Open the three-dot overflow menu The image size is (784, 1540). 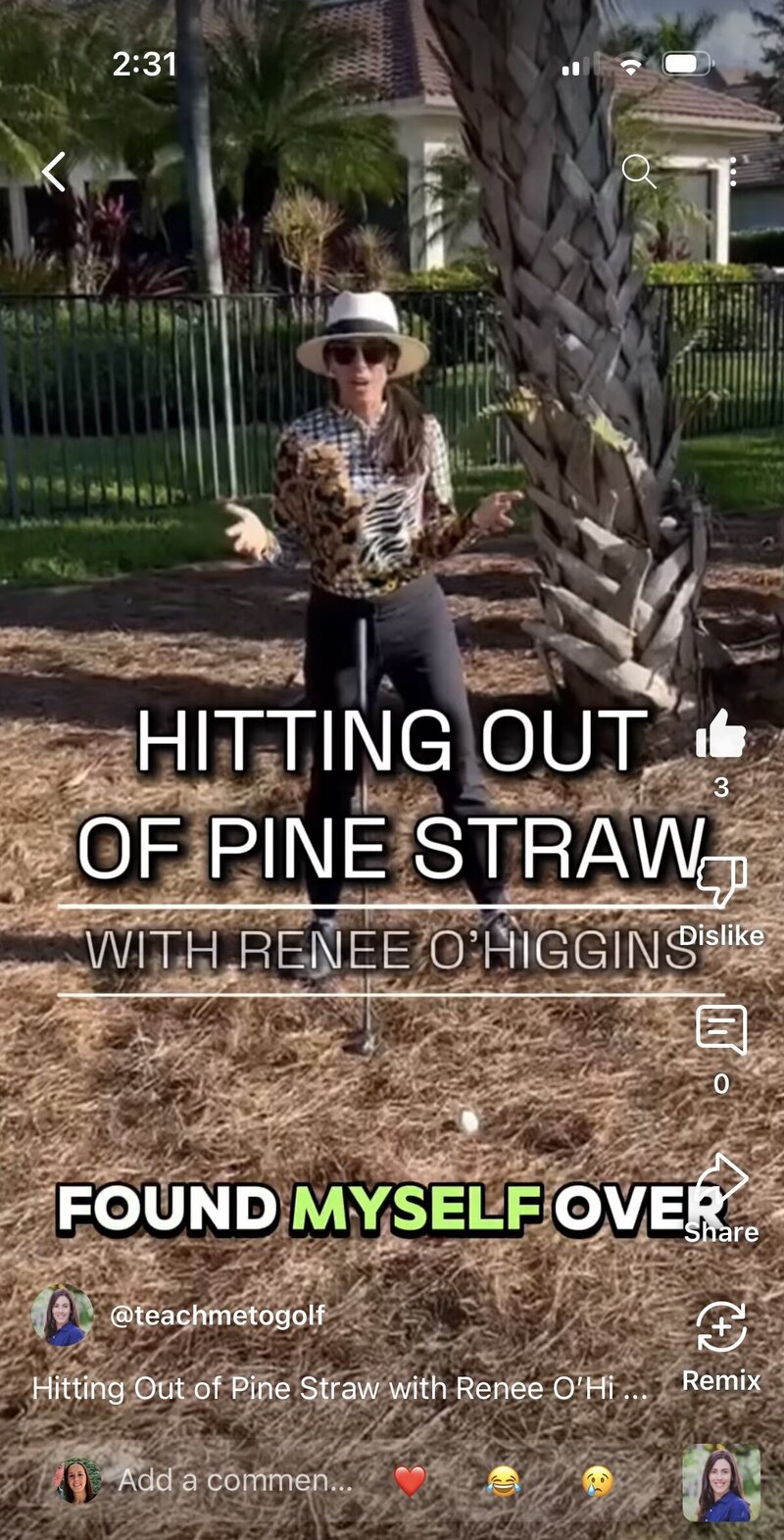pos(733,172)
